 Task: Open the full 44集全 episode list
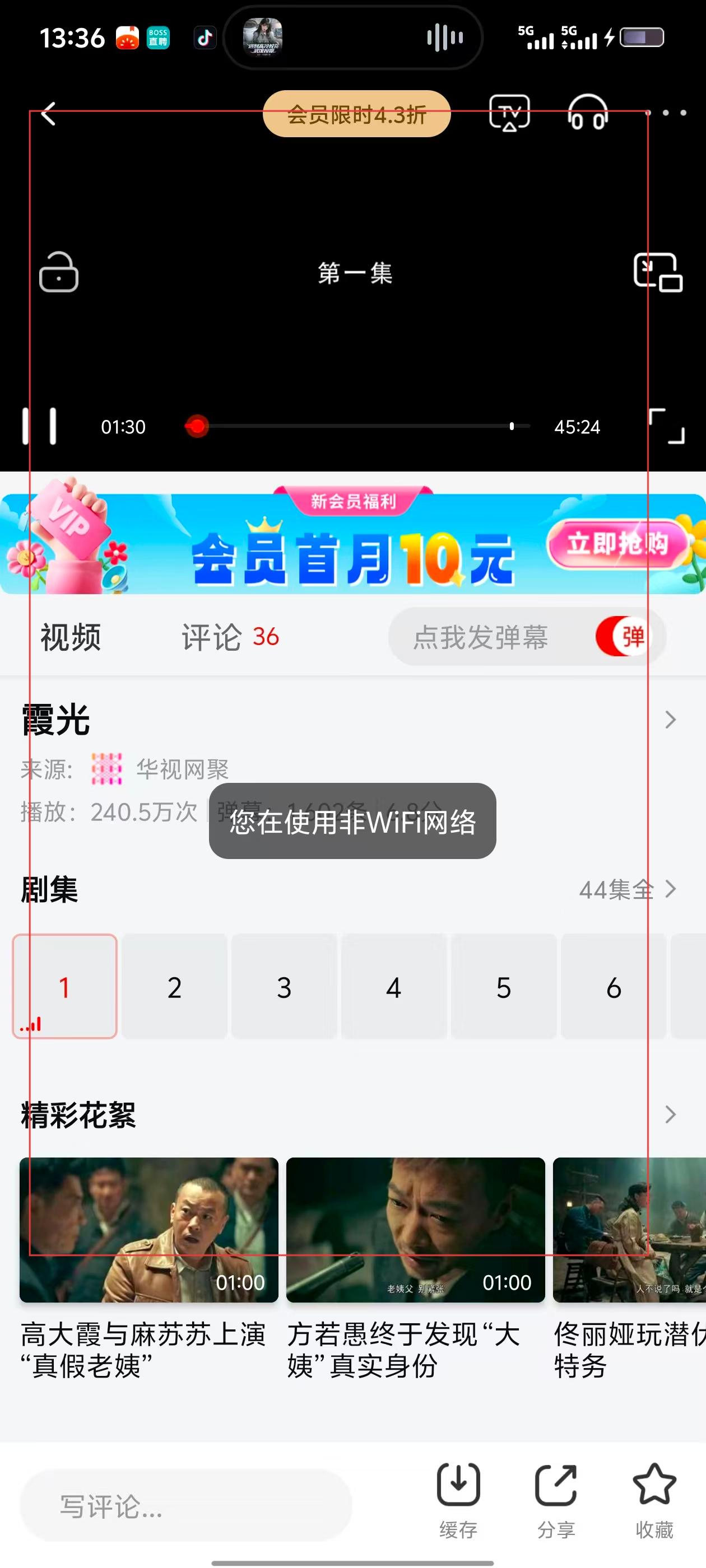pos(628,890)
